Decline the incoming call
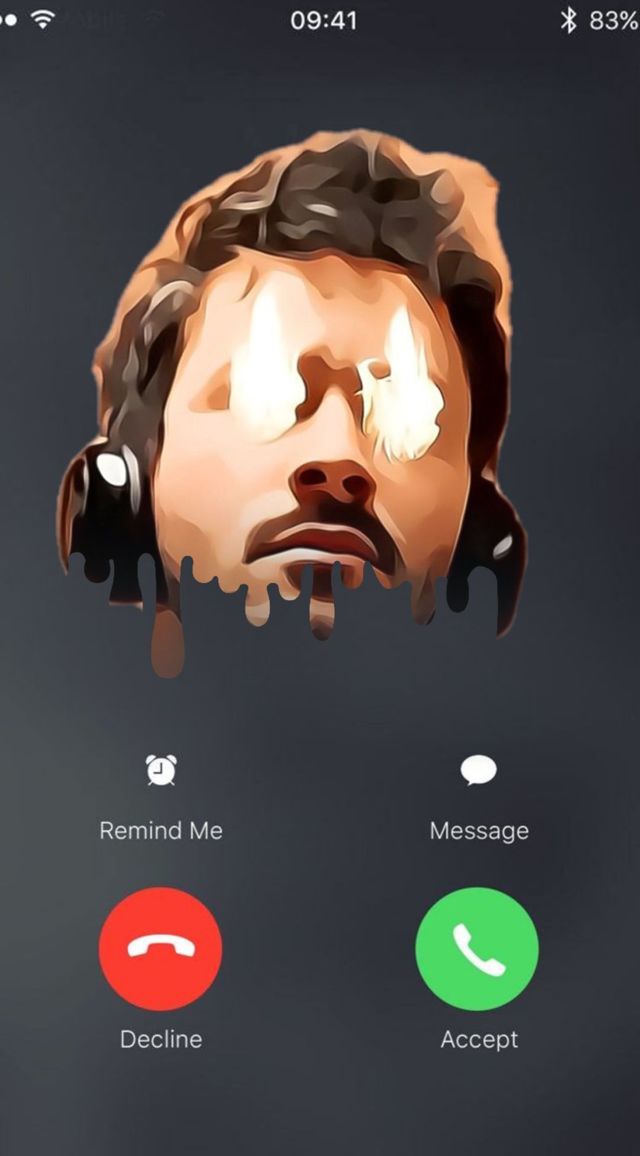640x1156 pixels. (x=161, y=949)
